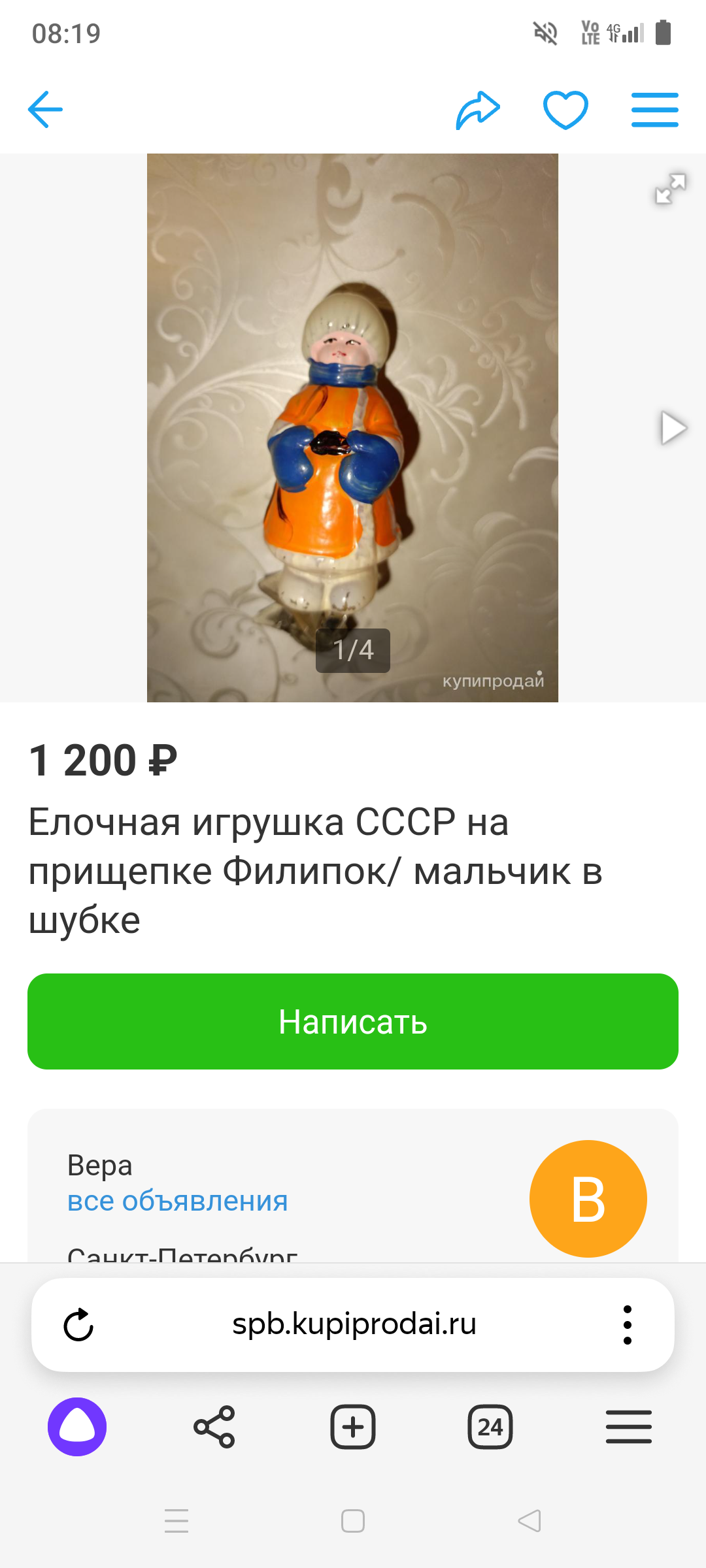Launch the Alice voice assistant
Image resolution: width=706 pixels, height=1568 pixels.
click(x=77, y=1427)
